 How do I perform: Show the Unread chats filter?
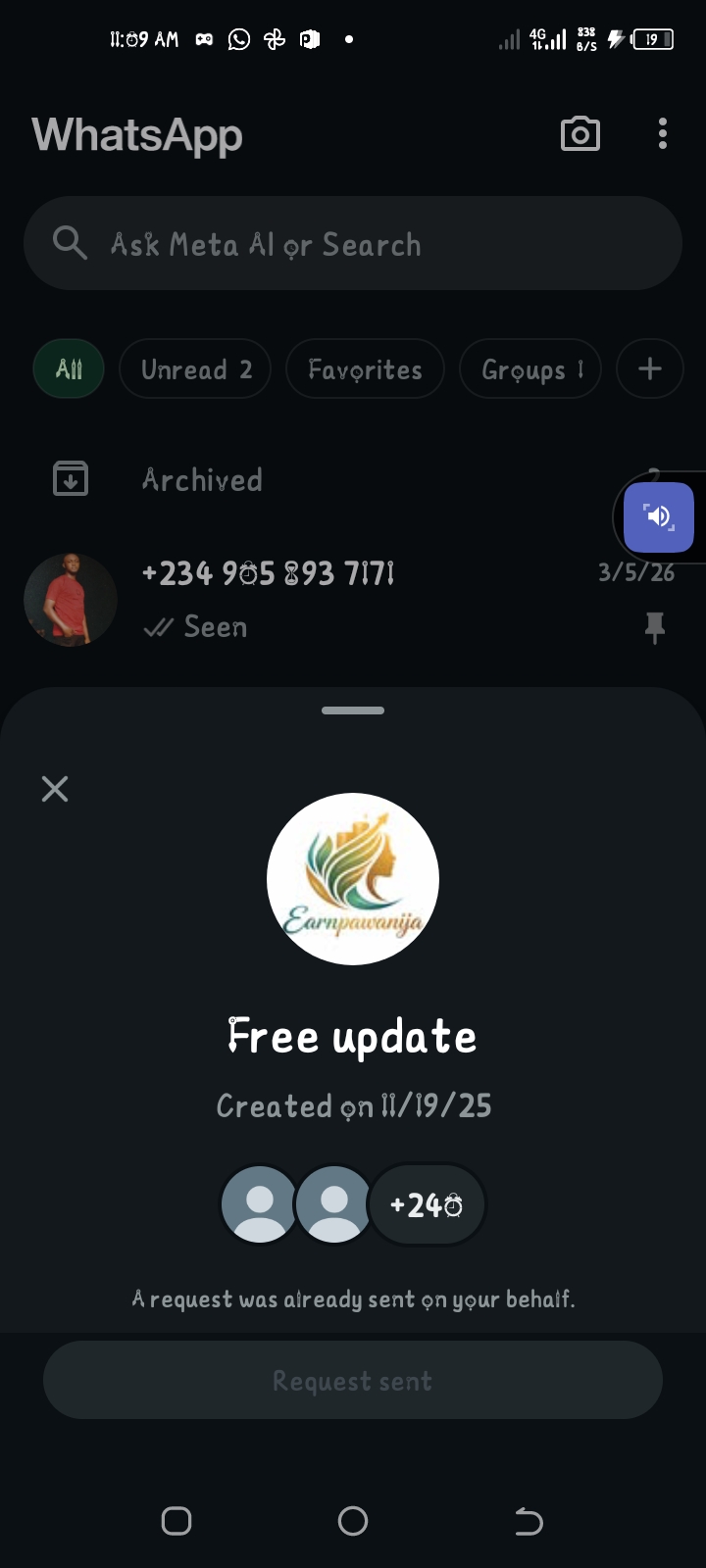tap(195, 369)
